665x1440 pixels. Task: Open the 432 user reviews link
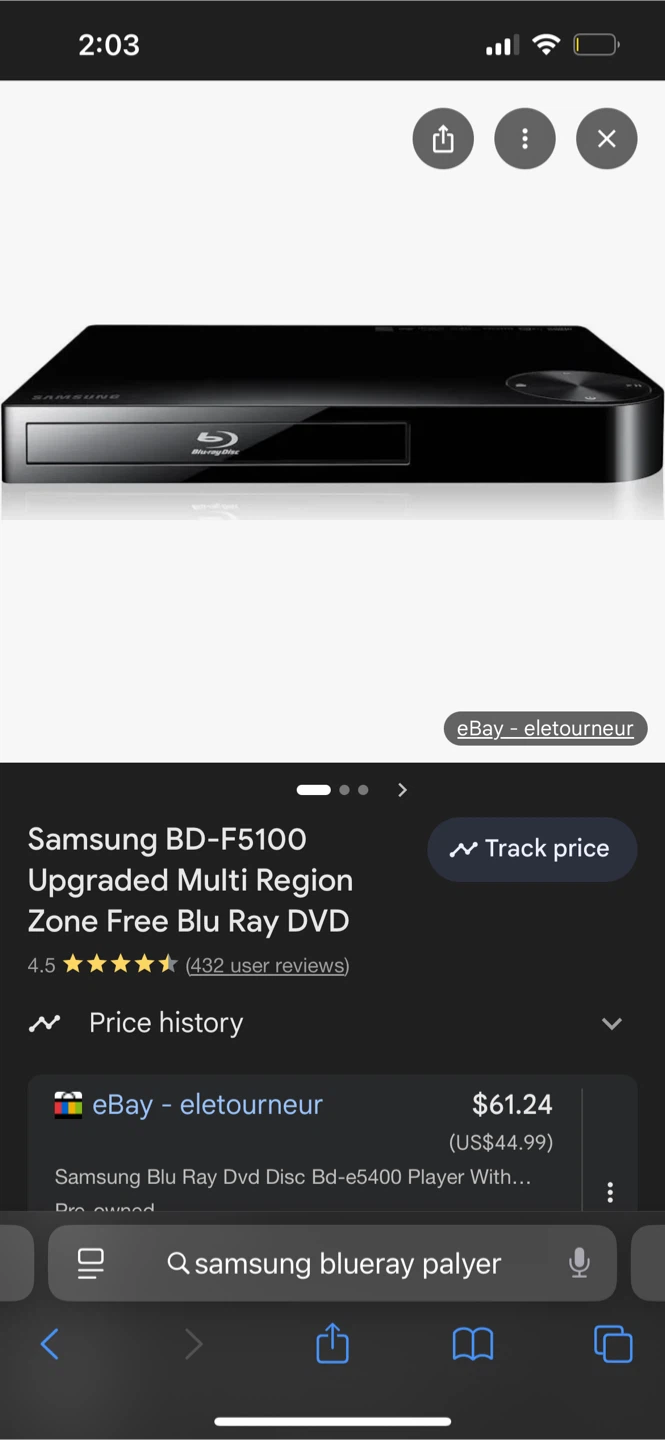[x=267, y=965]
